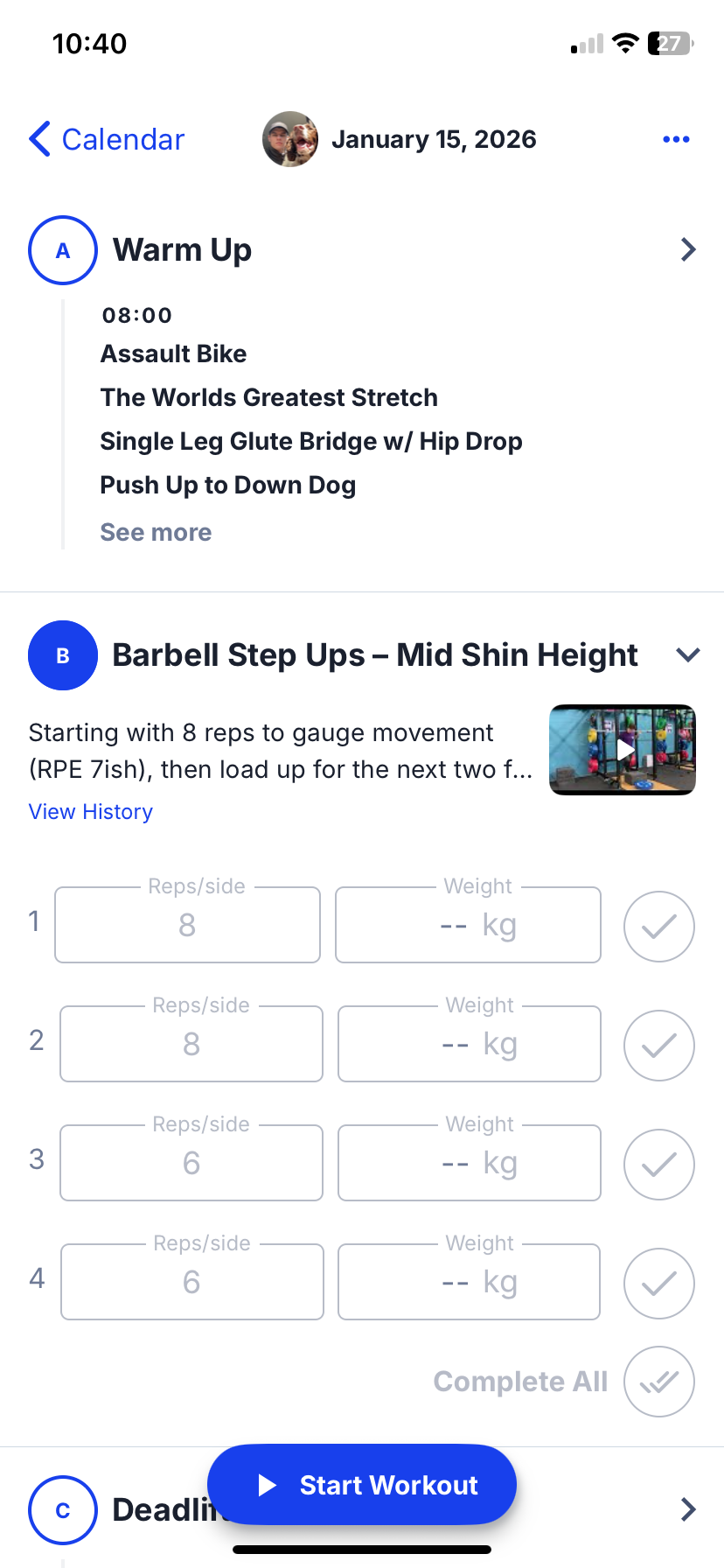The image size is (724, 1568).
Task: Collapse the Barbell Step Ups section
Action: pos(688,654)
